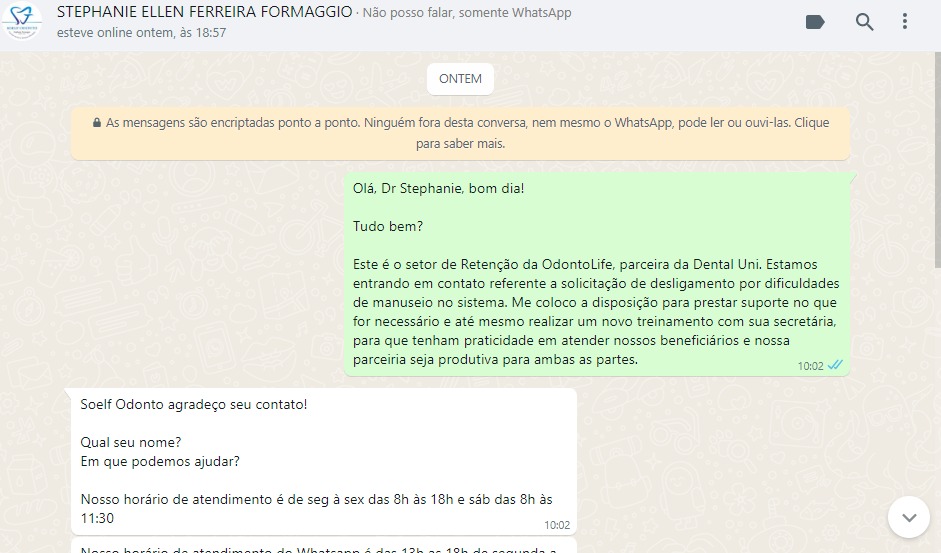This screenshot has height=553, width=941.
Task: Jump to the latest messages arrow
Action: (x=908, y=517)
